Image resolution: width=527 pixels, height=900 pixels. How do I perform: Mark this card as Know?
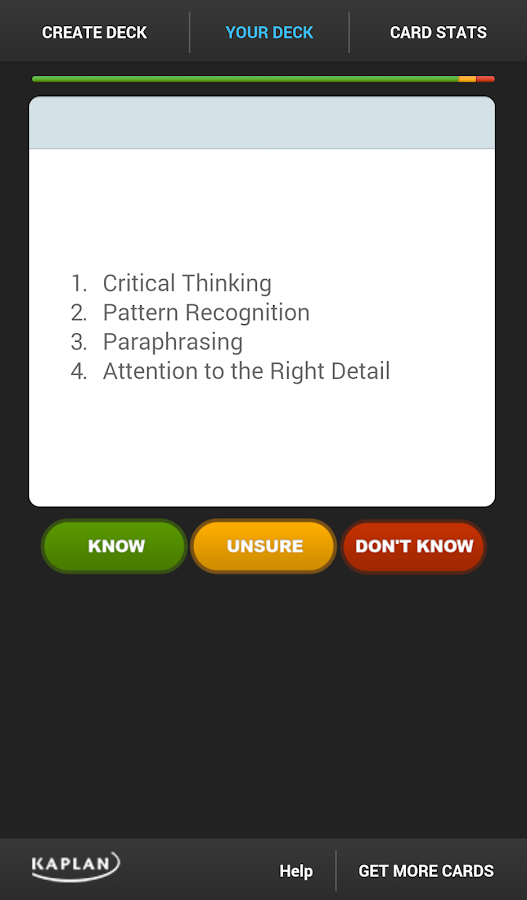pos(115,546)
